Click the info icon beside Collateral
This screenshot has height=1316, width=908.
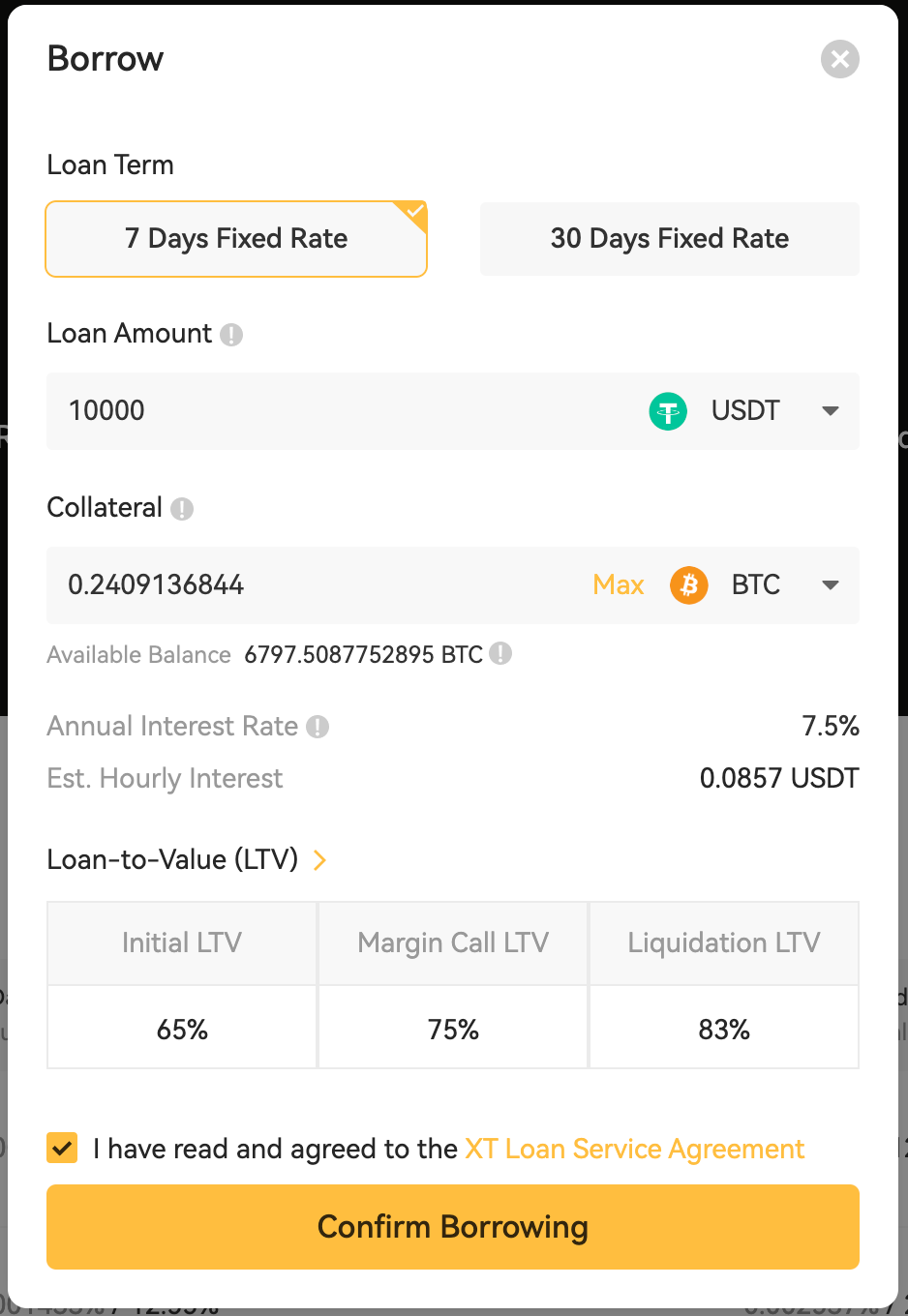(x=181, y=508)
